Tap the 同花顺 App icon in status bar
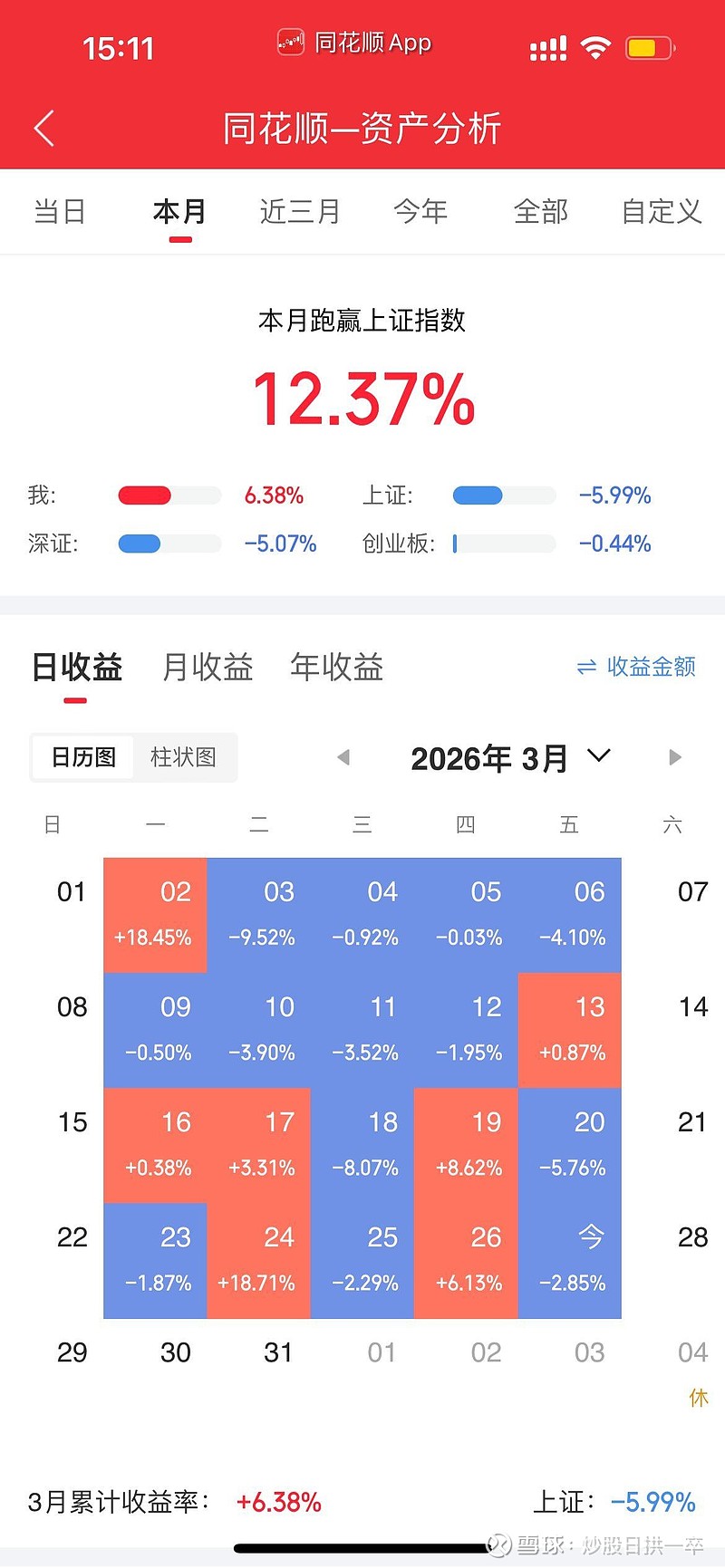Screen dimensions: 725x1568 291,42
